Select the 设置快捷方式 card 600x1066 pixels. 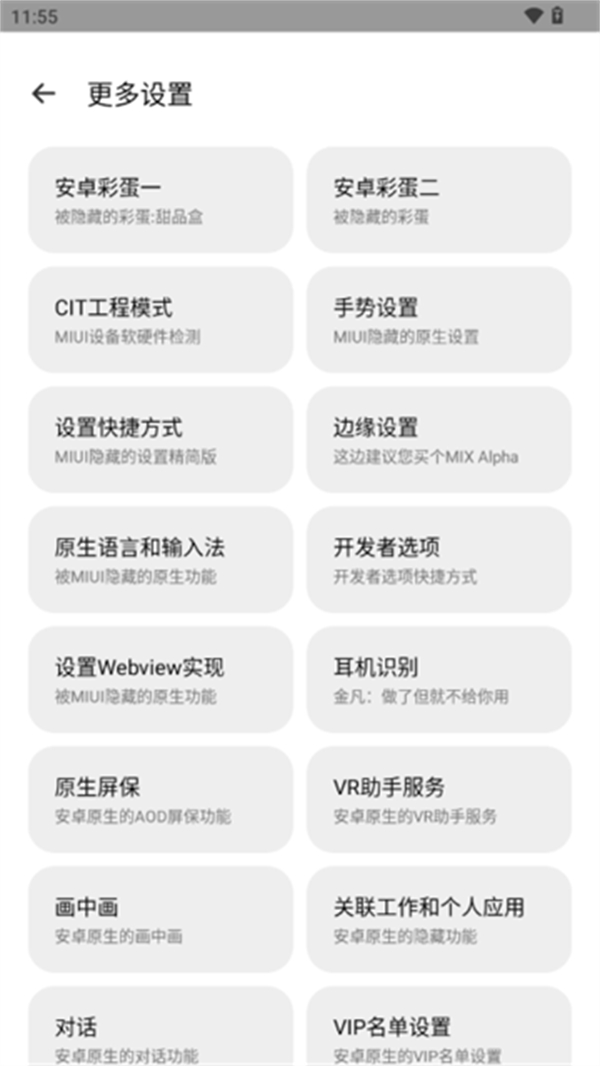click(x=160, y=440)
